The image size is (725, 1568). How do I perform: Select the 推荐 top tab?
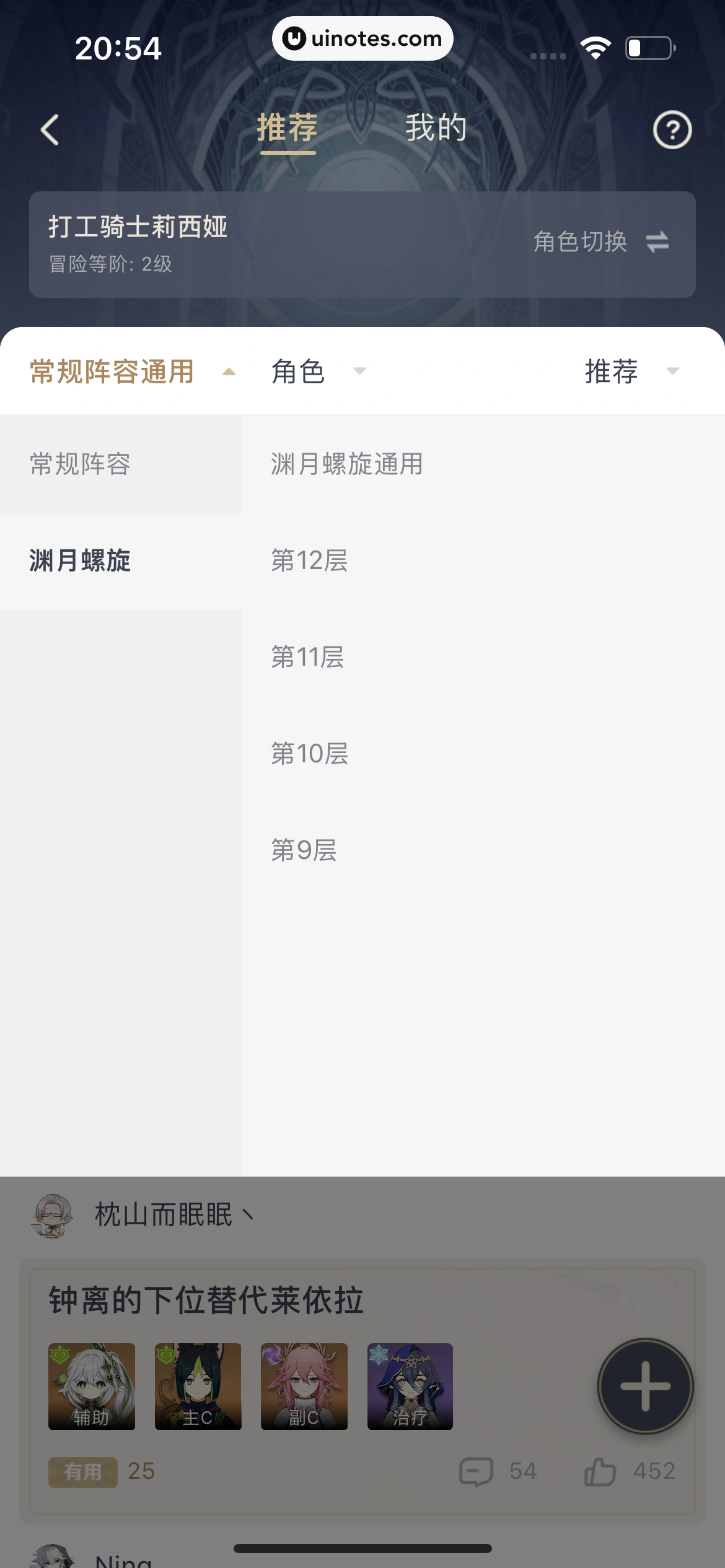287,128
